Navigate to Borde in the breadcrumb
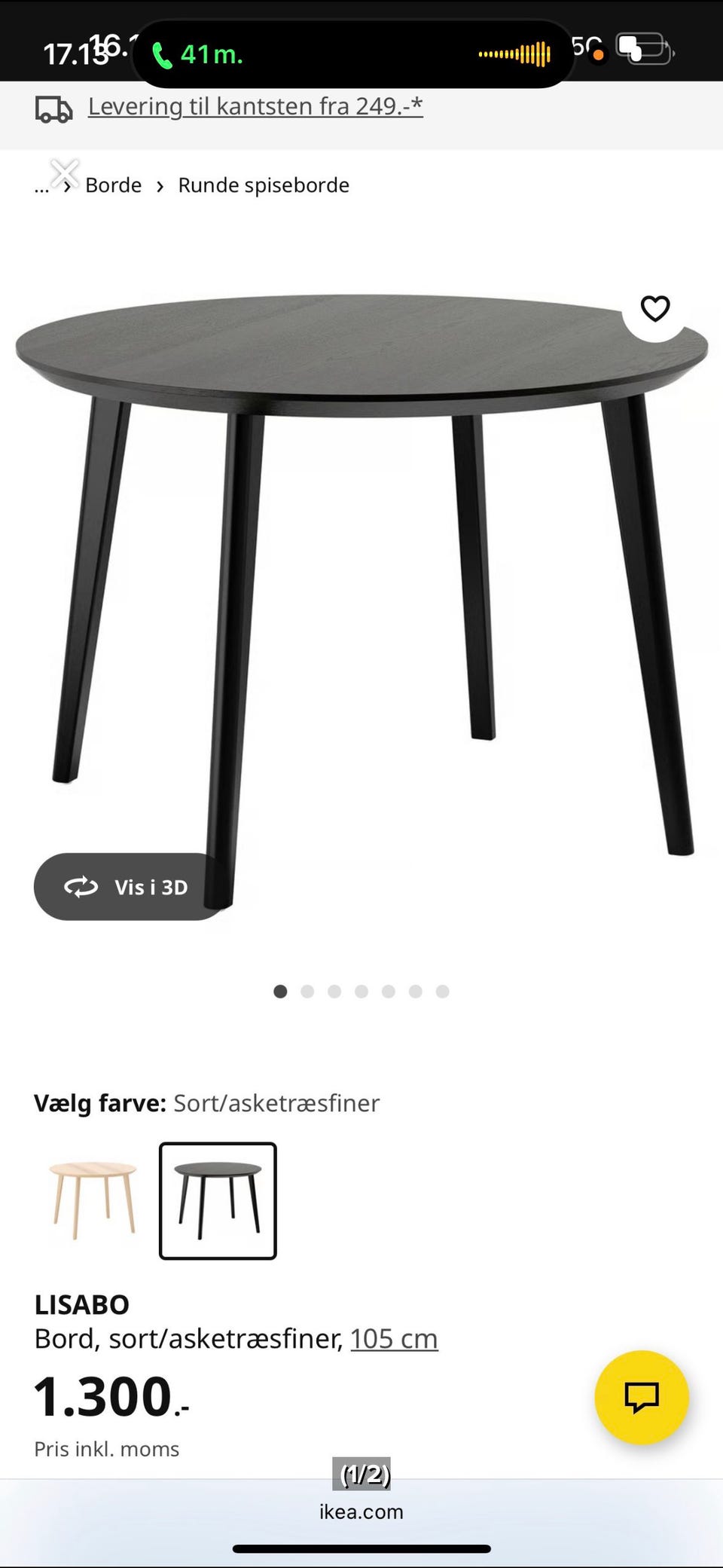723x1568 pixels. [x=113, y=185]
